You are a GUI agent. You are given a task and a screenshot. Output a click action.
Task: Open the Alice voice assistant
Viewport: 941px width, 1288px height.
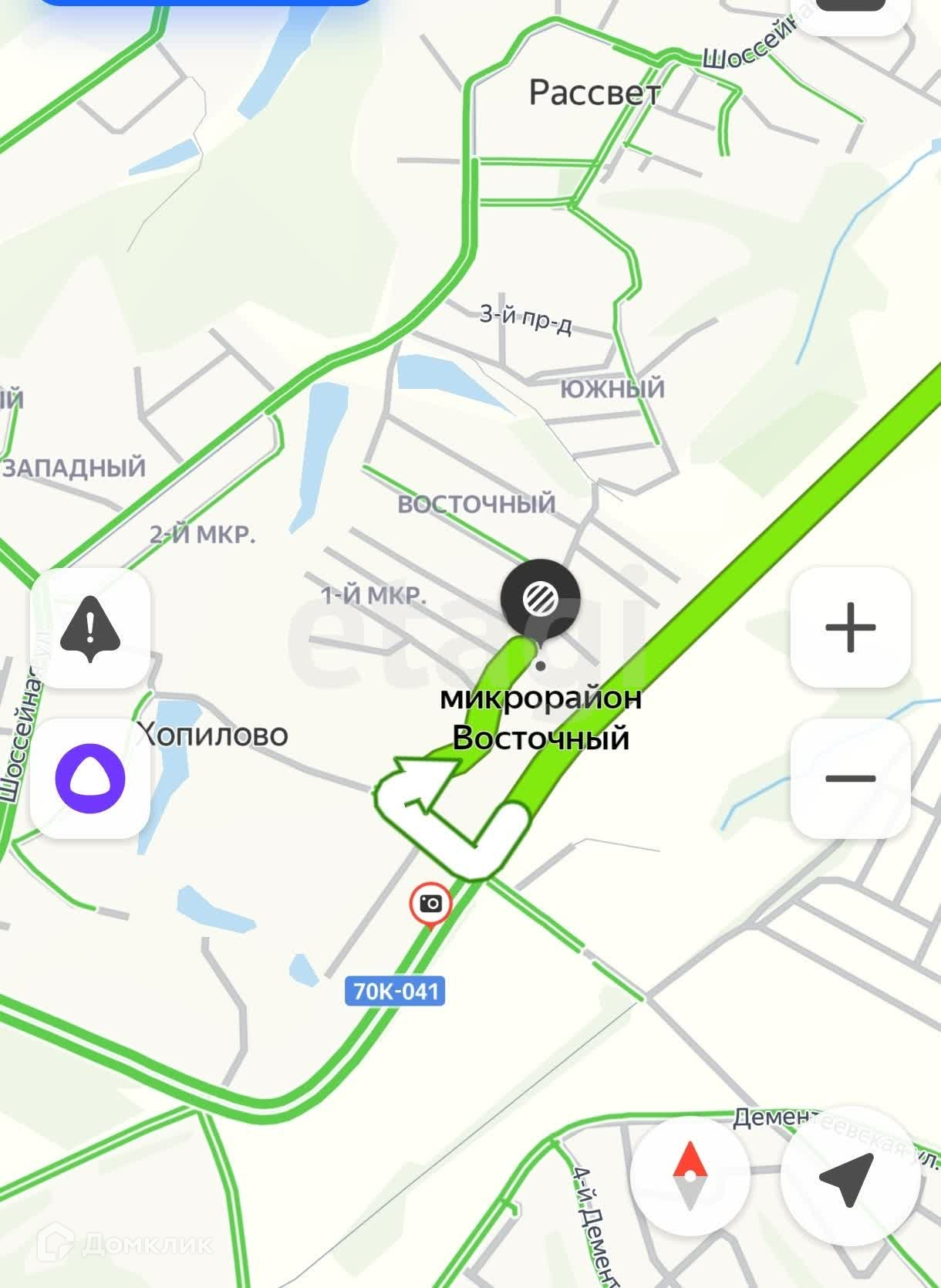point(90,779)
